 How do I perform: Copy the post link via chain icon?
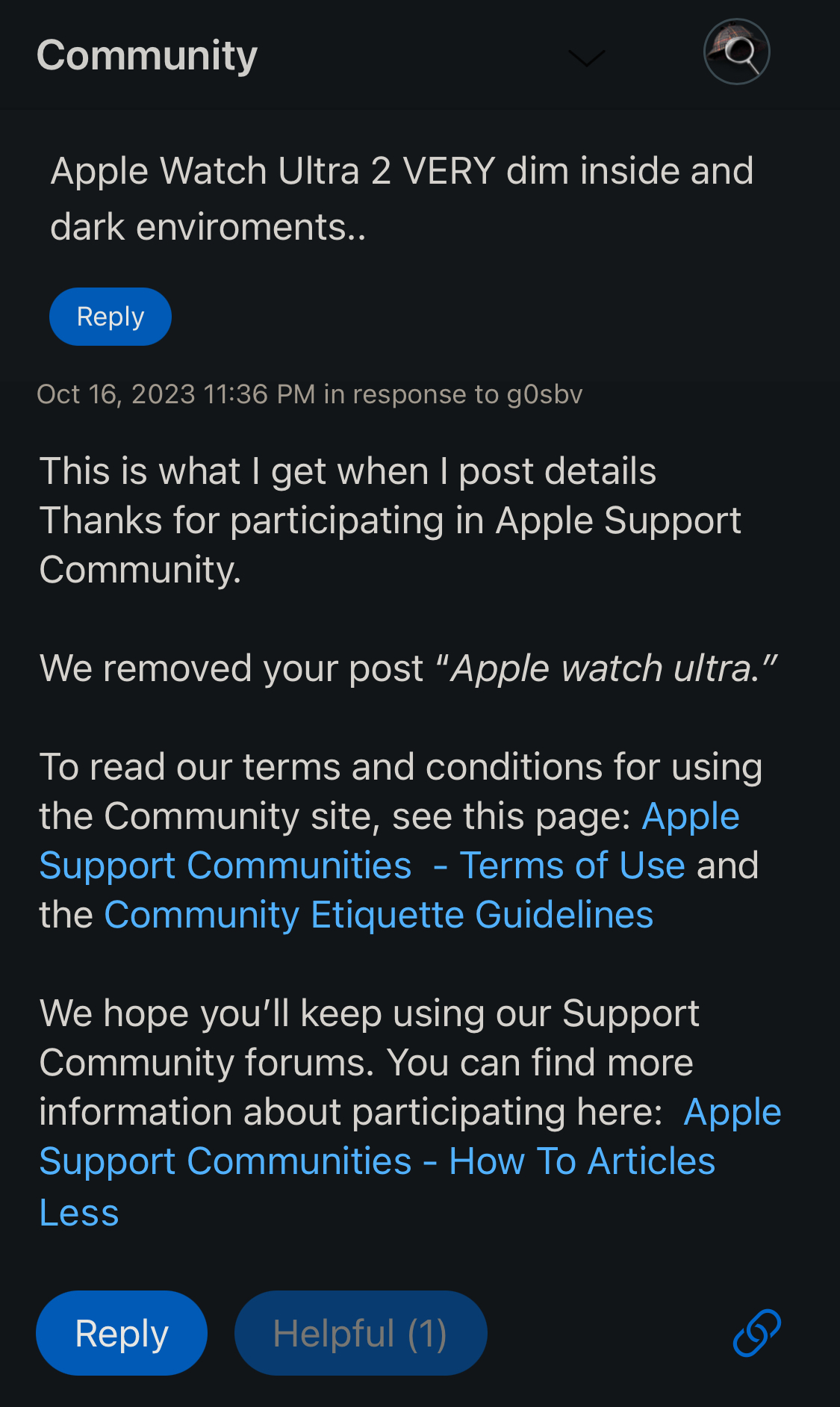click(x=756, y=1332)
